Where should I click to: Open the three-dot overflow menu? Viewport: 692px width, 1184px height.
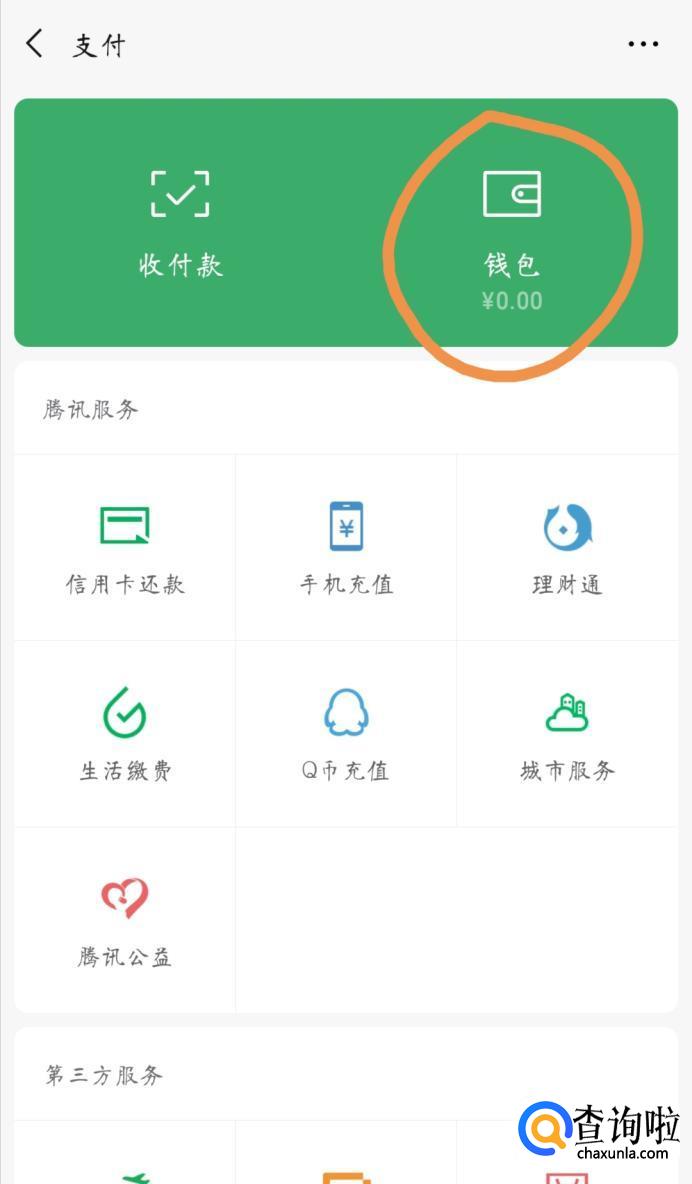click(643, 44)
